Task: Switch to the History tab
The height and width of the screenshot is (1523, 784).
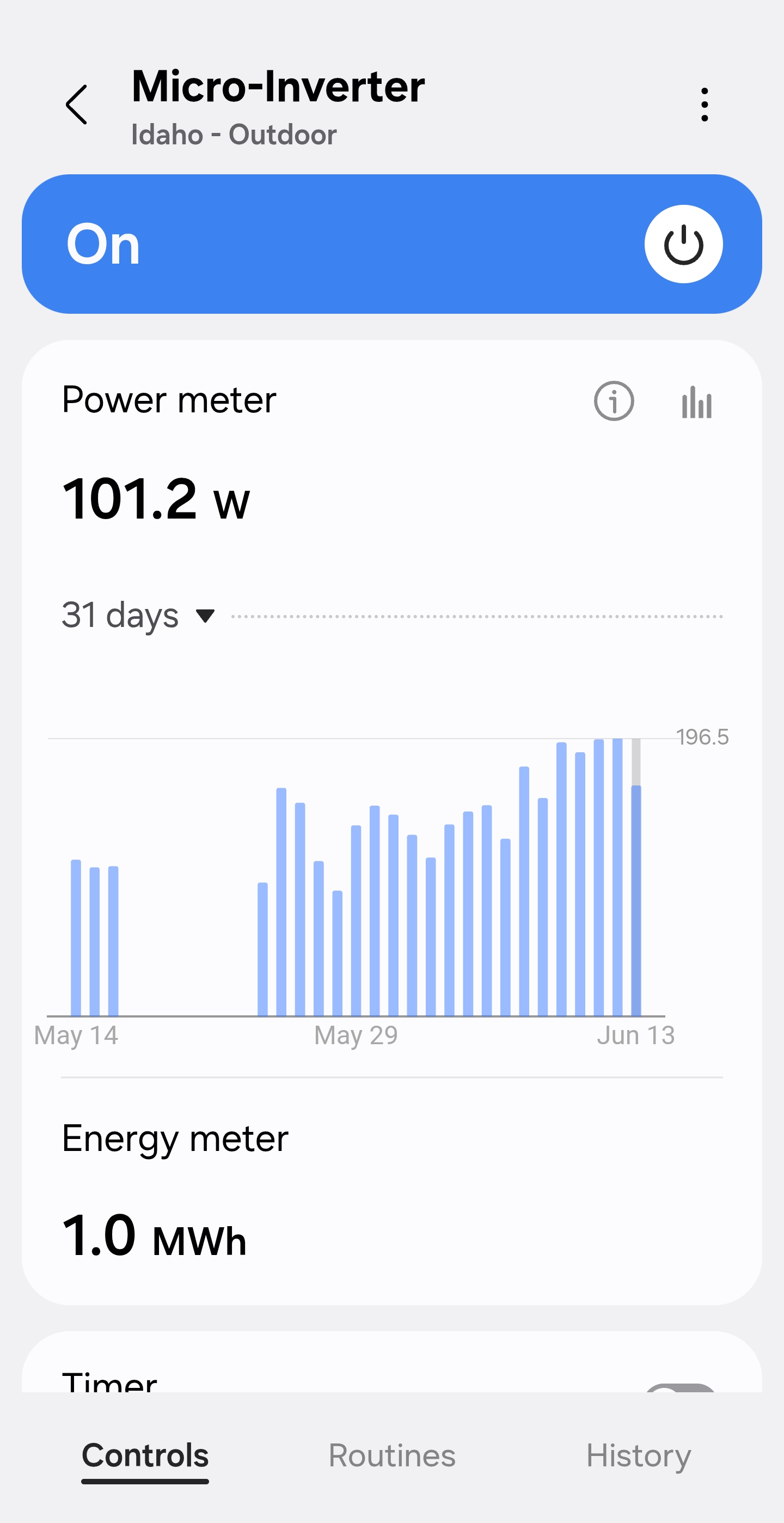Action: 638,1455
